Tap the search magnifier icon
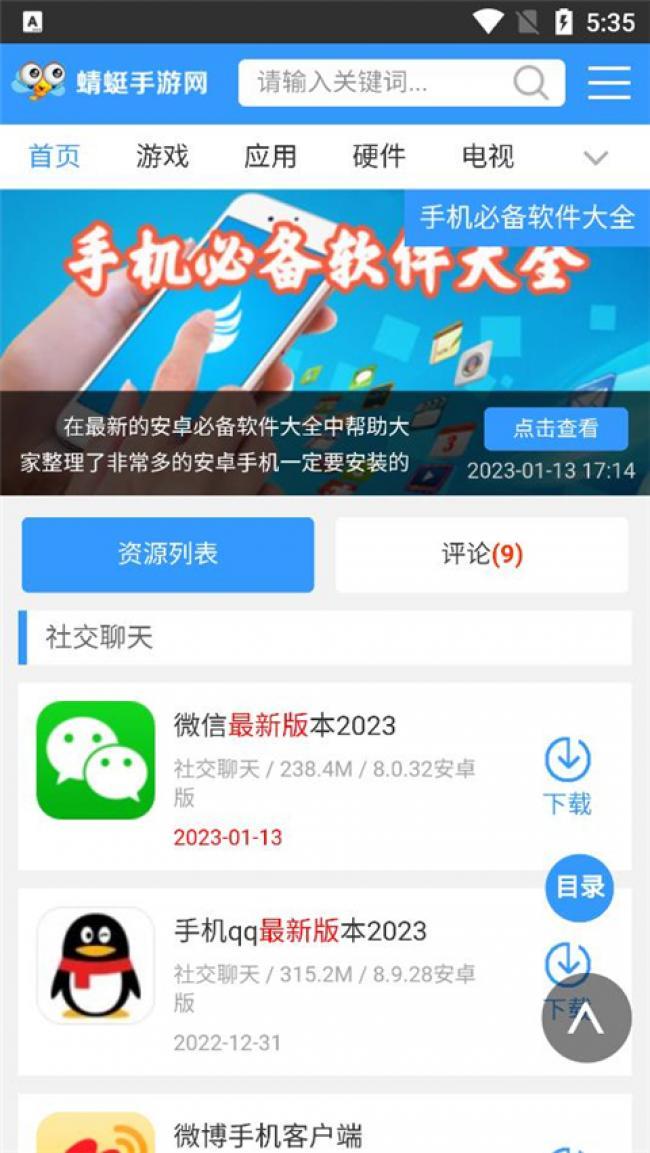Viewport: 650px width, 1153px height. click(531, 83)
